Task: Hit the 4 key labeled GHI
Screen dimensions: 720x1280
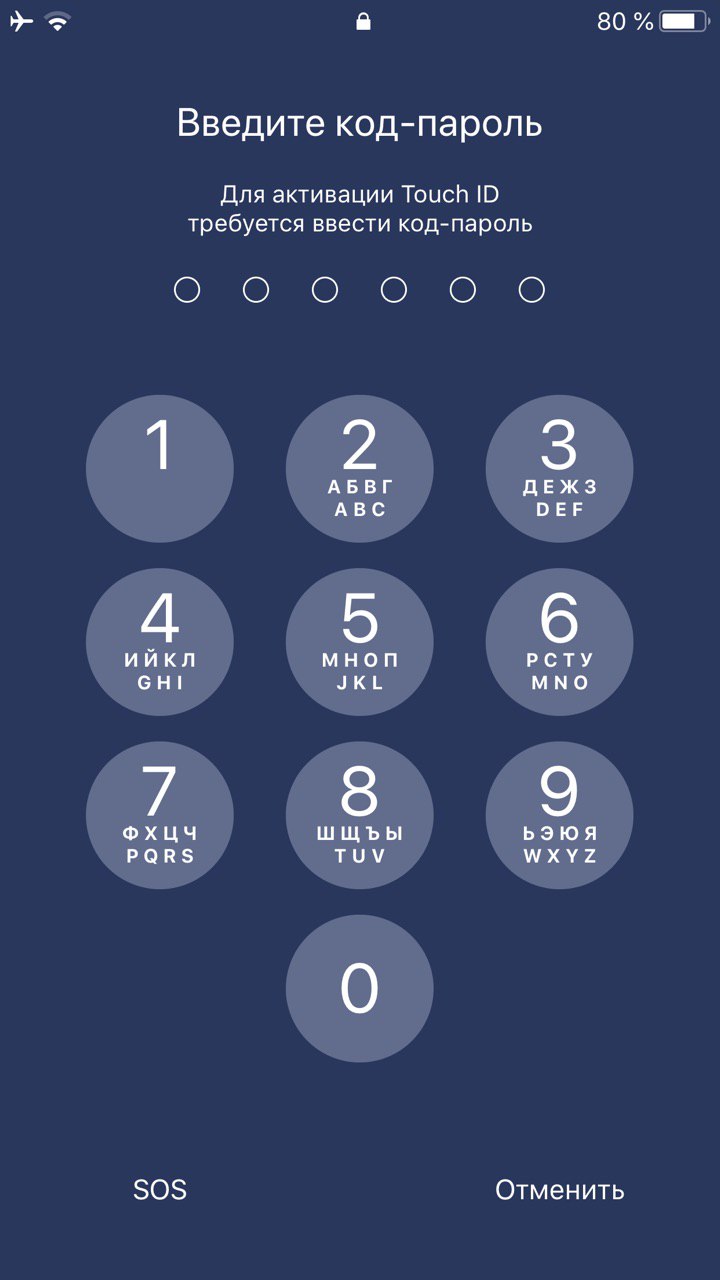Action: coord(160,642)
